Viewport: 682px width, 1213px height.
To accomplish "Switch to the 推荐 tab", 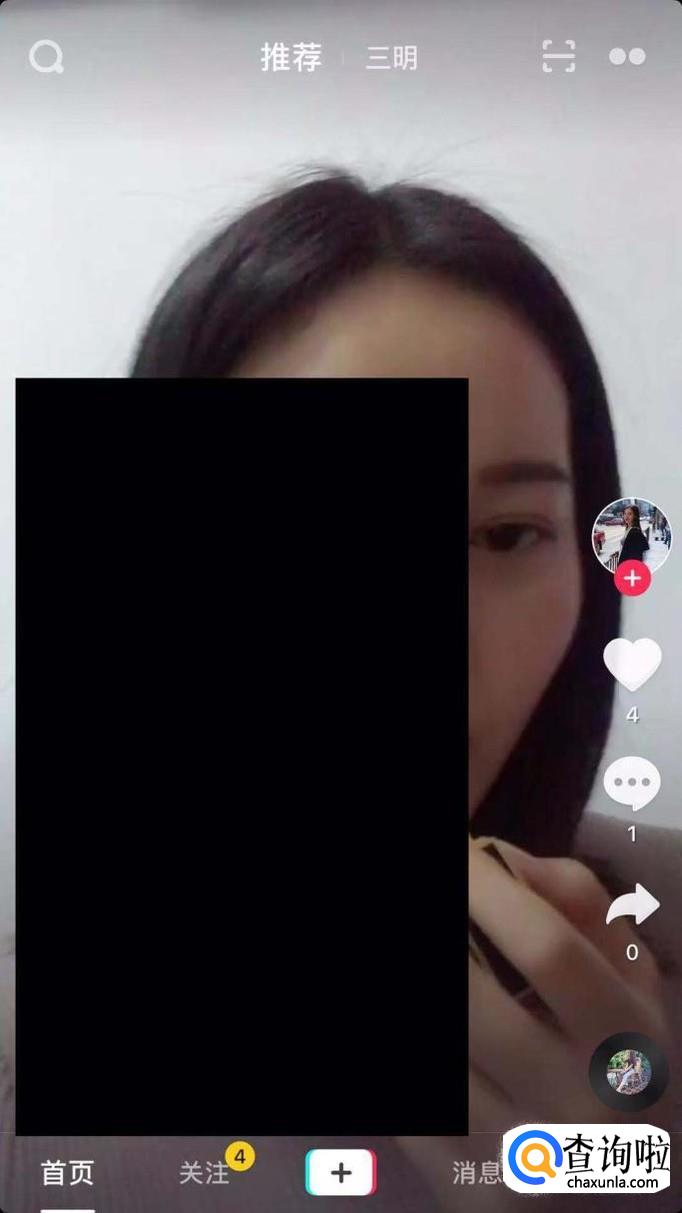I will [x=291, y=57].
